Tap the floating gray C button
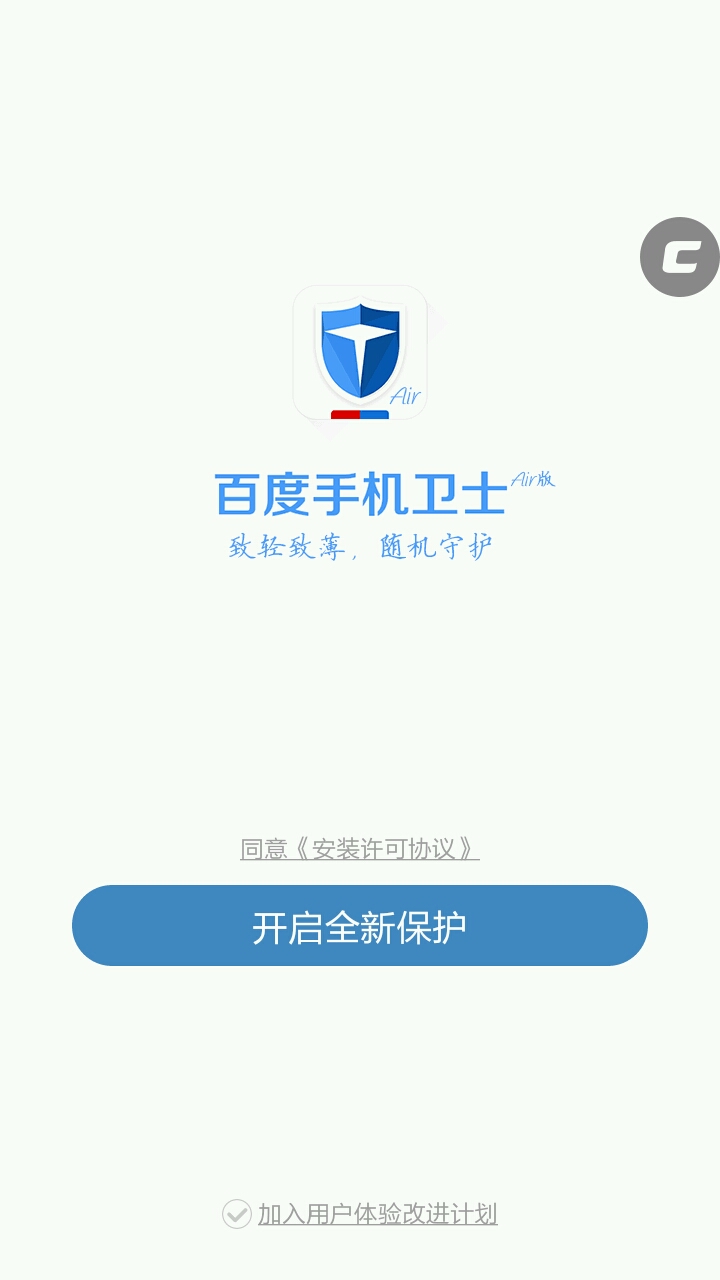The height and width of the screenshot is (1280, 720). pyautogui.click(x=680, y=257)
